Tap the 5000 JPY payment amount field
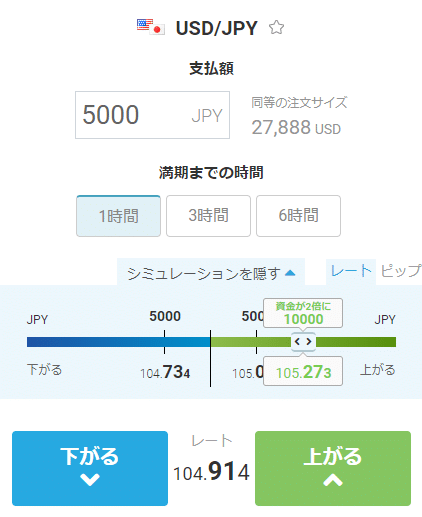The height and width of the screenshot is (517, 422). pos(152,115)
